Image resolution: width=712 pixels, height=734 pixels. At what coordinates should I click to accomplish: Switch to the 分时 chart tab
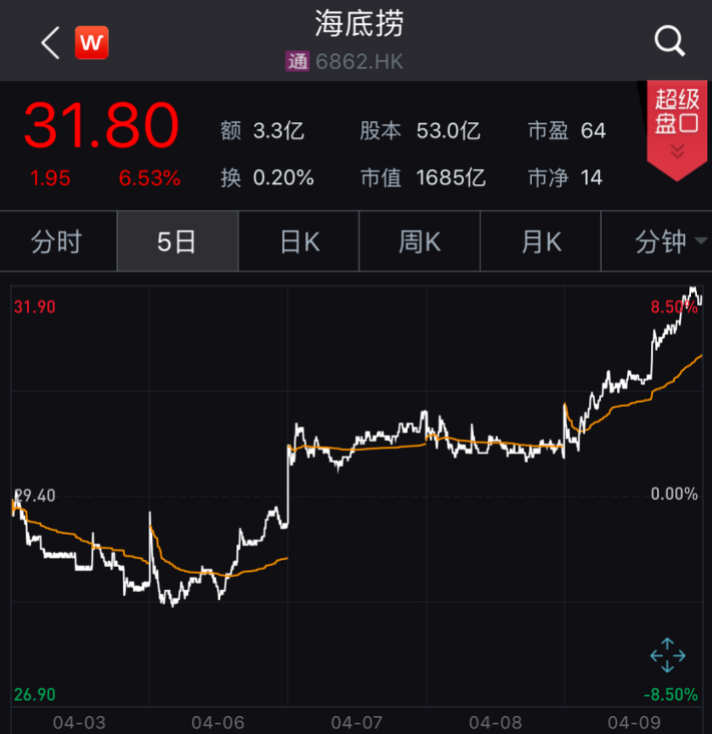[x=57, y=242]
